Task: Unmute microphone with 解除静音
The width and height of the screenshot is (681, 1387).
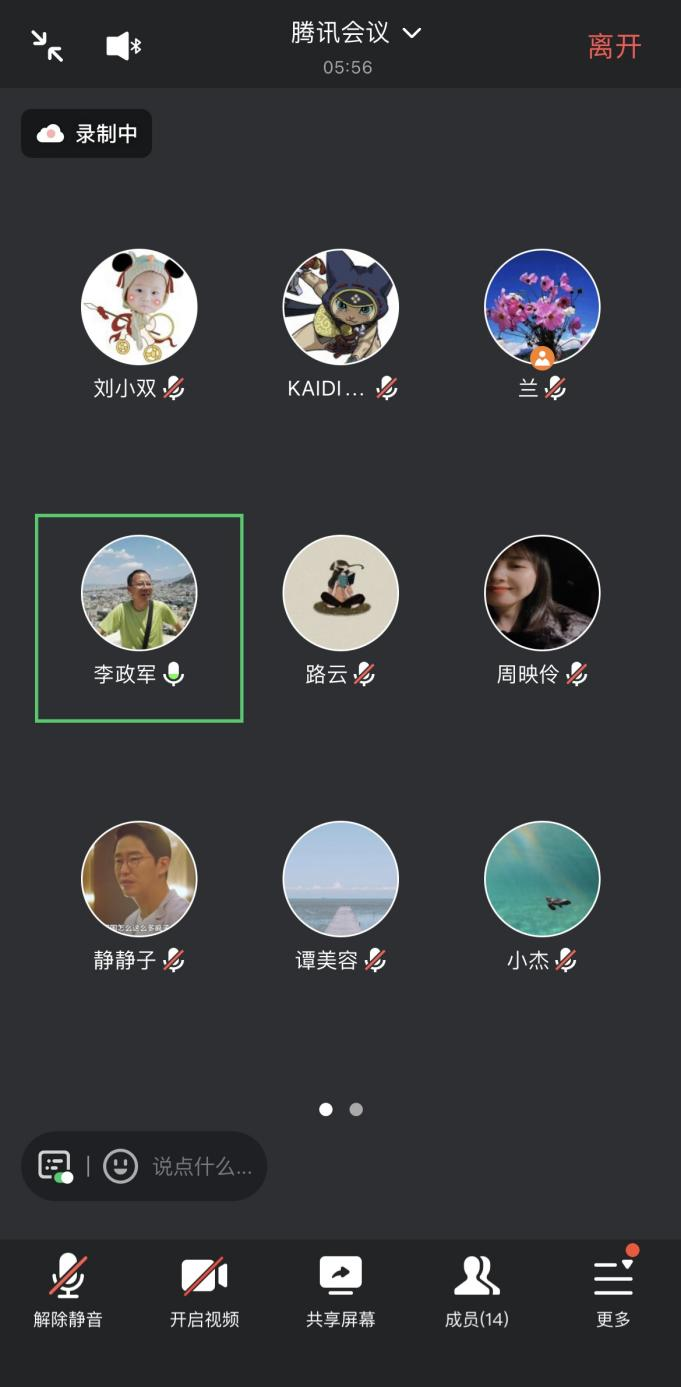Action: tap(68, 1292)
